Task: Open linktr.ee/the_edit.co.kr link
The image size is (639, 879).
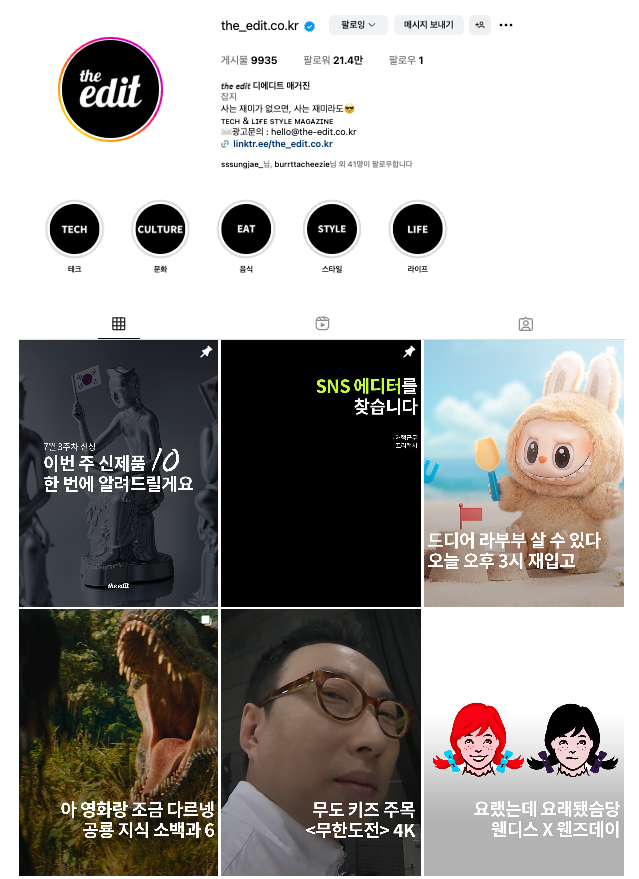Action: [x=281, y=144]
